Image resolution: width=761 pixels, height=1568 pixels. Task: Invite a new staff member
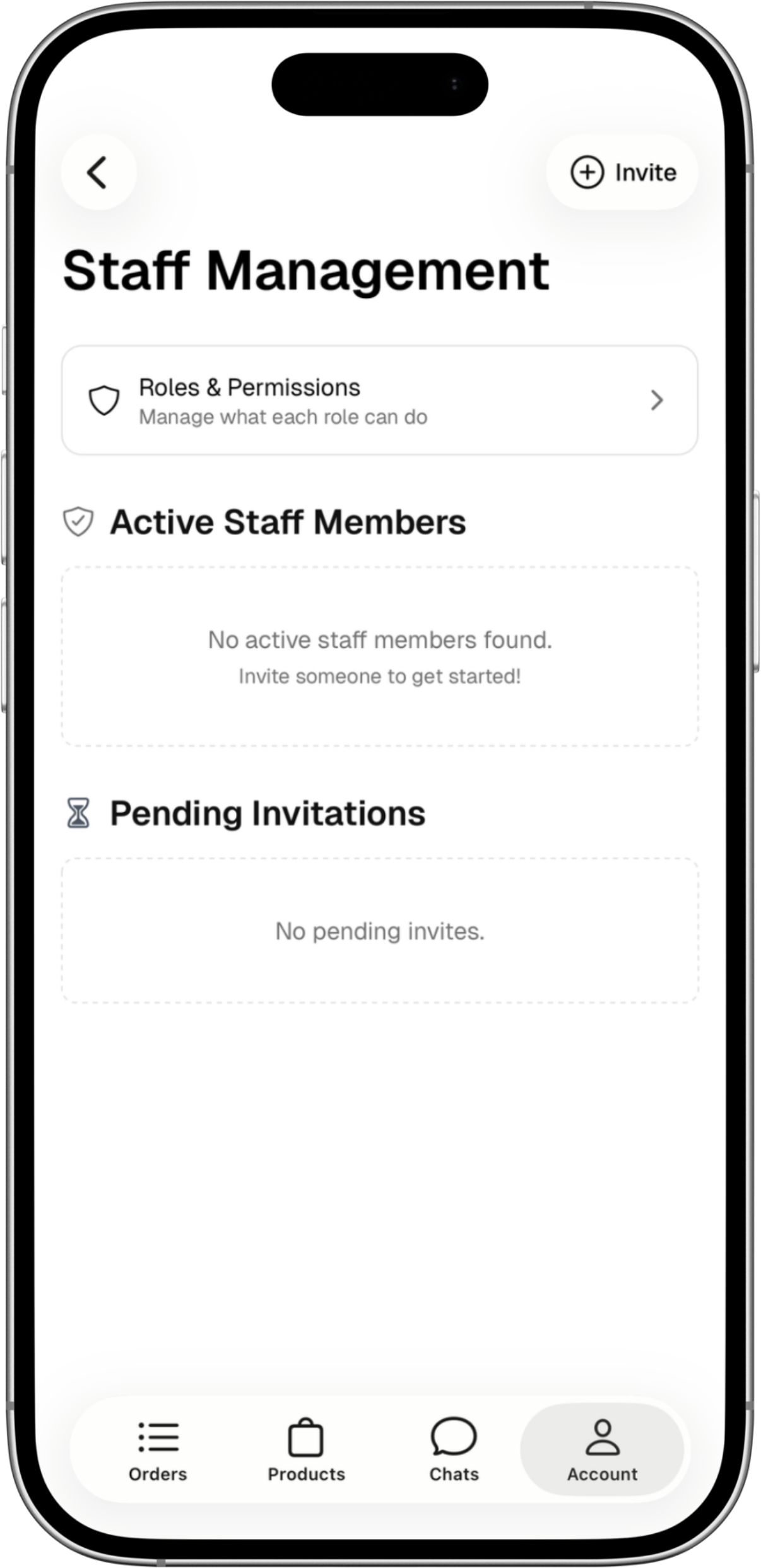(622, 172)
